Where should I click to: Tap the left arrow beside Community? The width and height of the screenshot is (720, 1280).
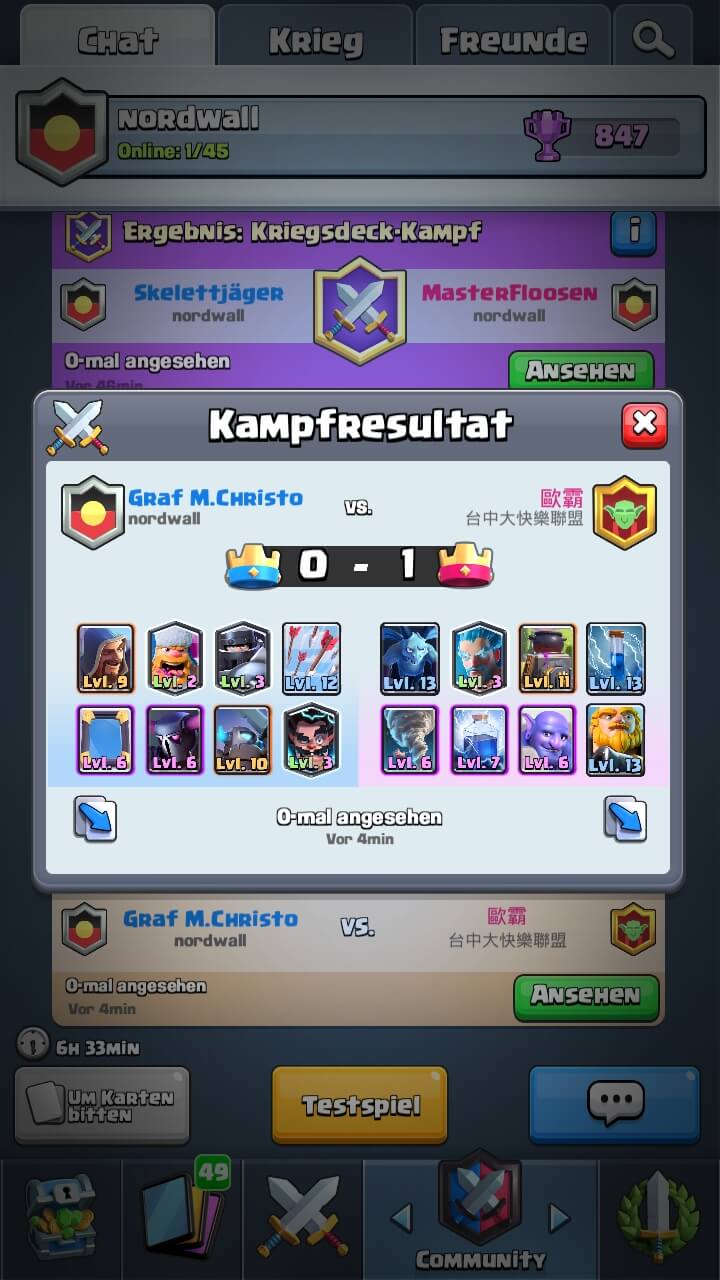click(401, 1217)
